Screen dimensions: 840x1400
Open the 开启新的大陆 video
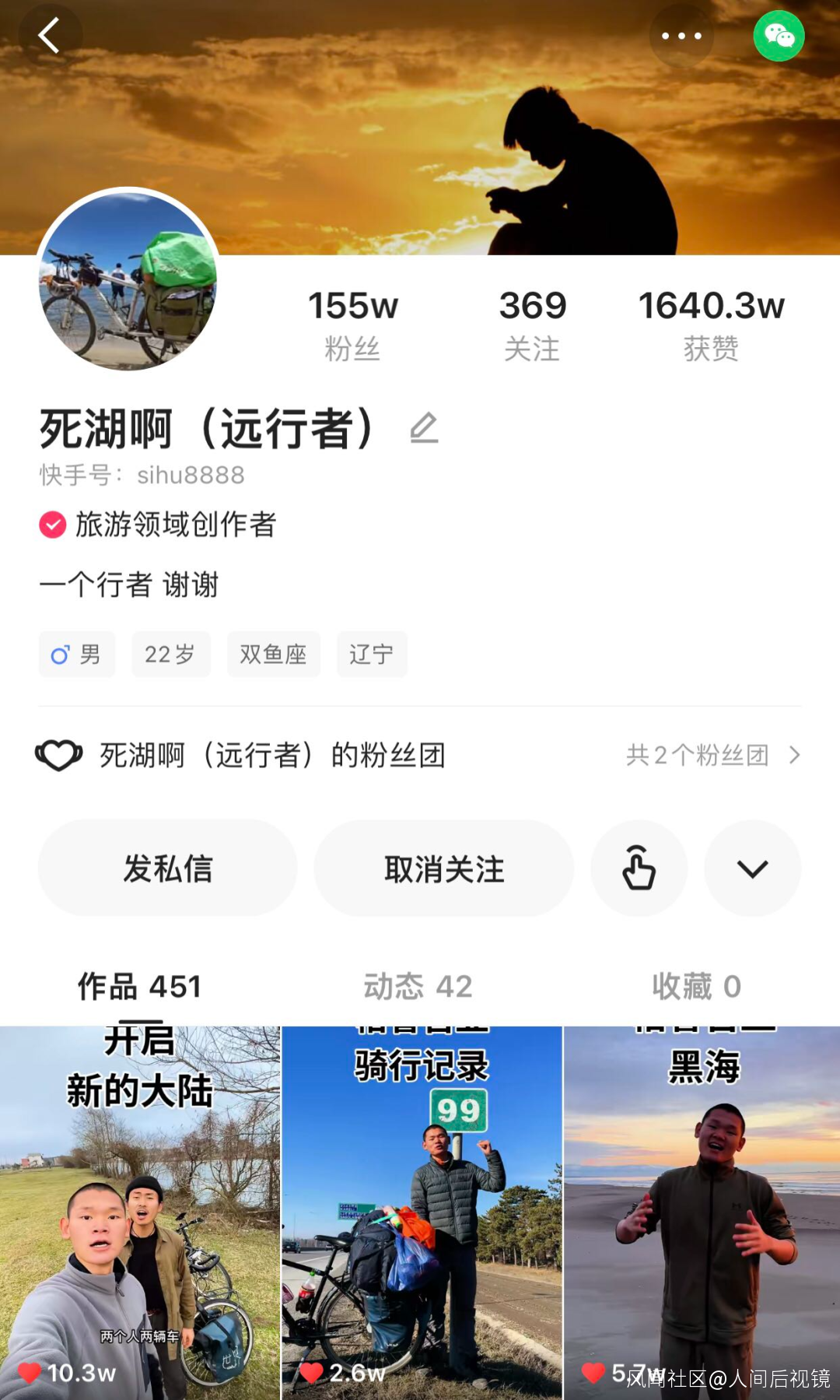(140, 1212)
